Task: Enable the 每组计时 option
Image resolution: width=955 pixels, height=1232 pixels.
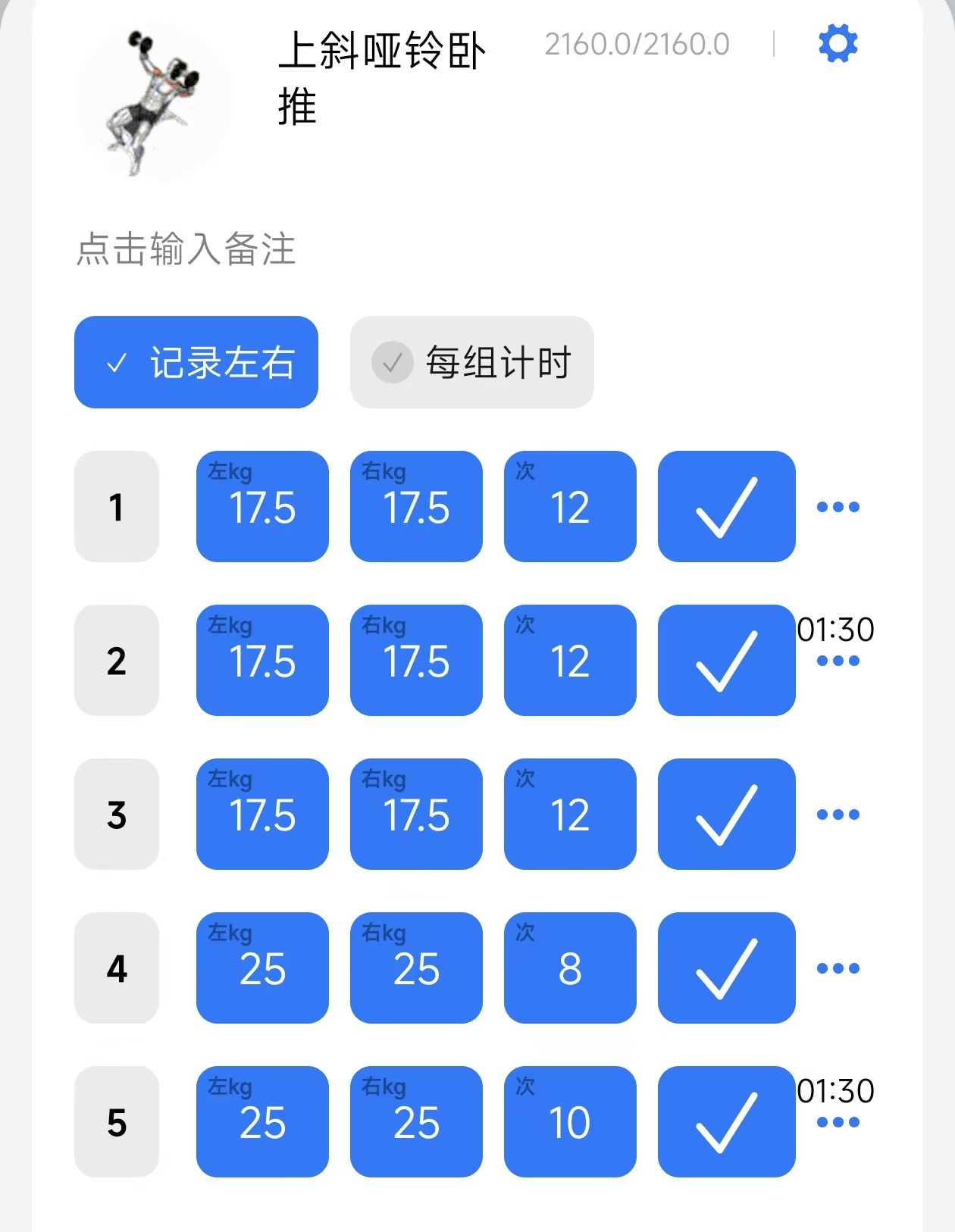Action: 471,362
